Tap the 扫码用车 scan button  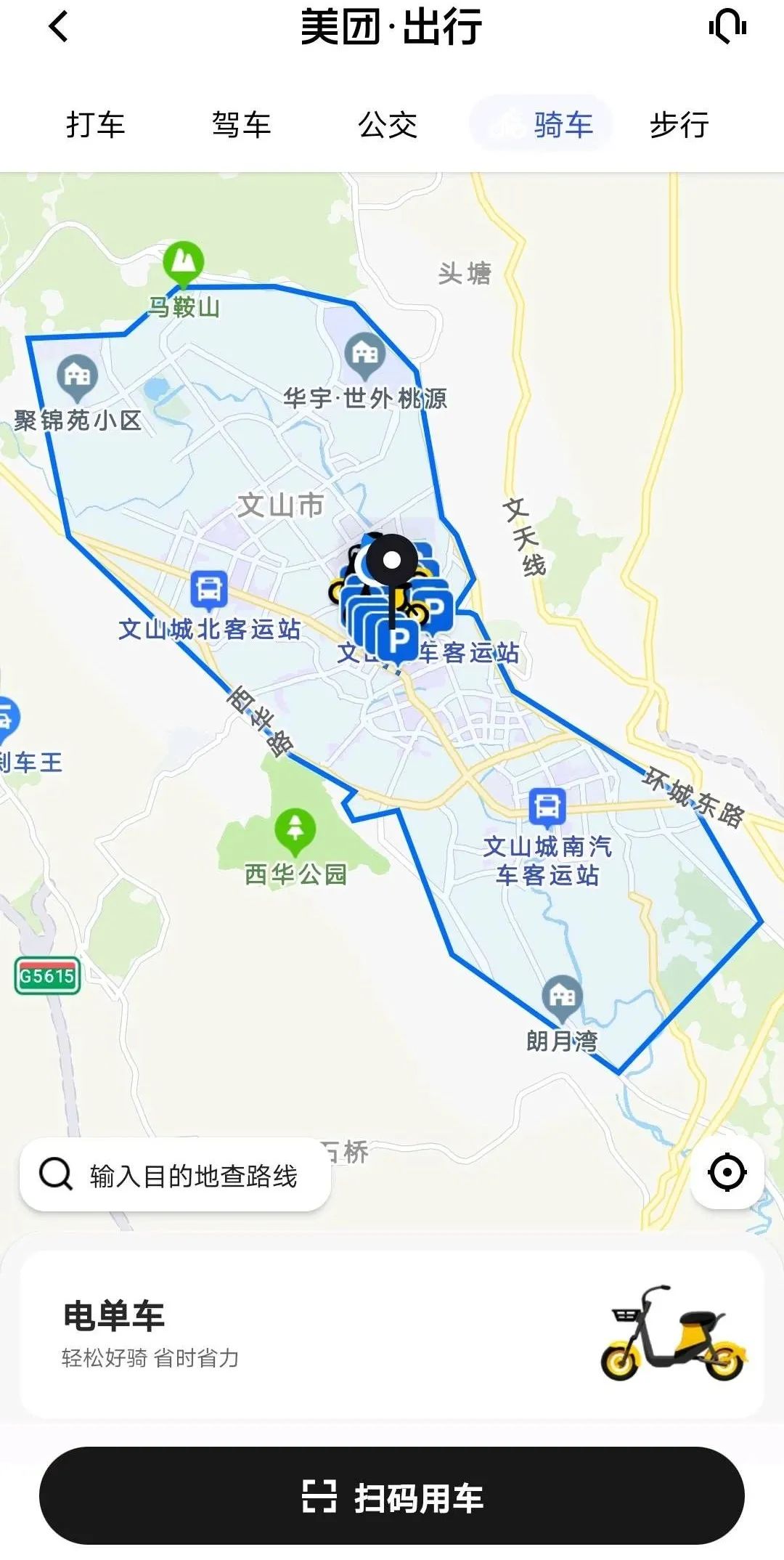392,1498
